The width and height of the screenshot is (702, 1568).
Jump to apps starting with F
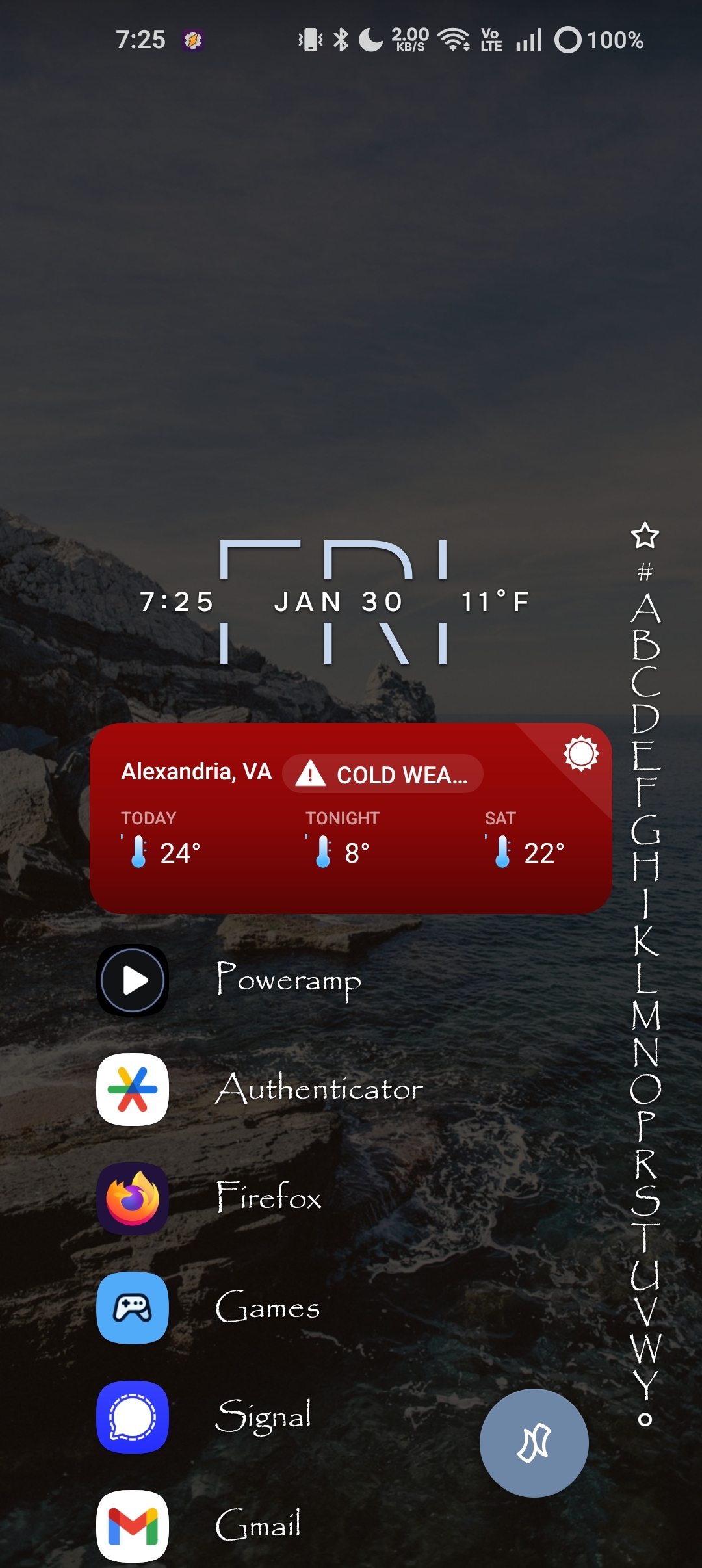click(645, 793)
